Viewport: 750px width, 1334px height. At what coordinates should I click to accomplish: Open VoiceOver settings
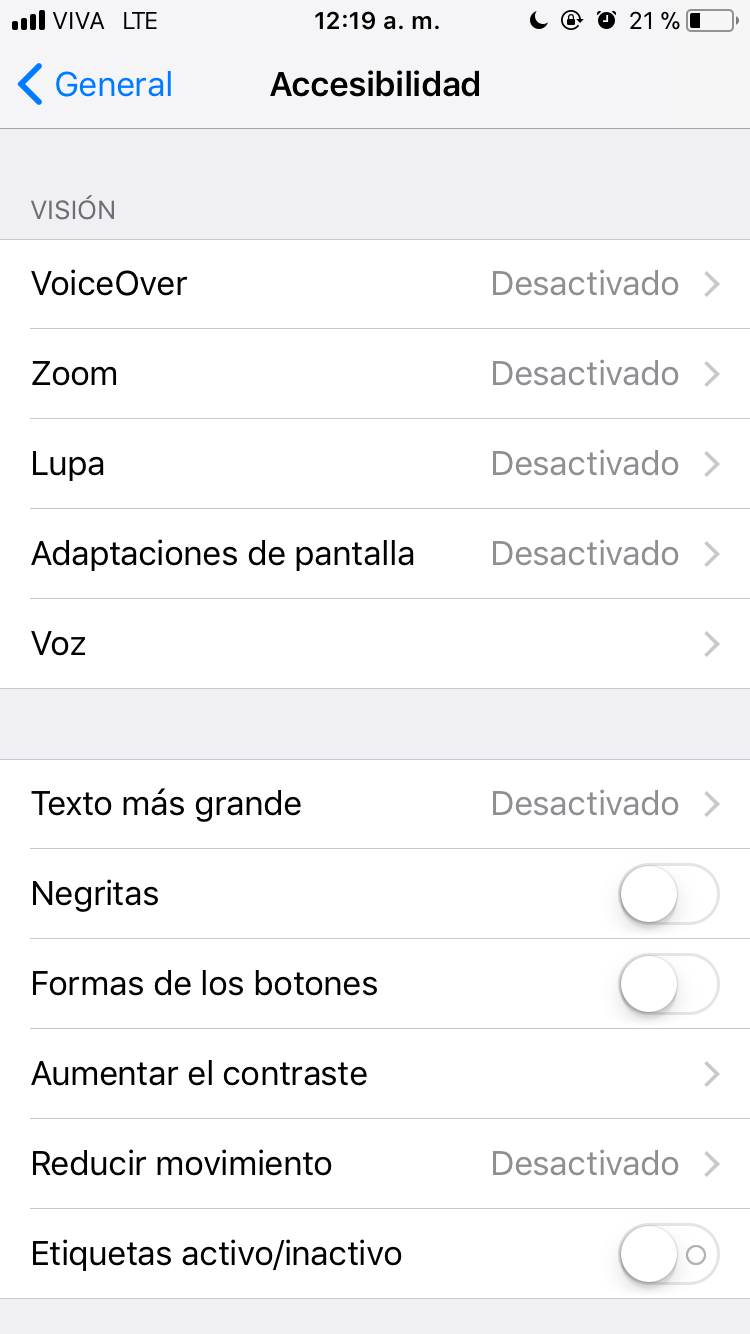coord(375,284)
